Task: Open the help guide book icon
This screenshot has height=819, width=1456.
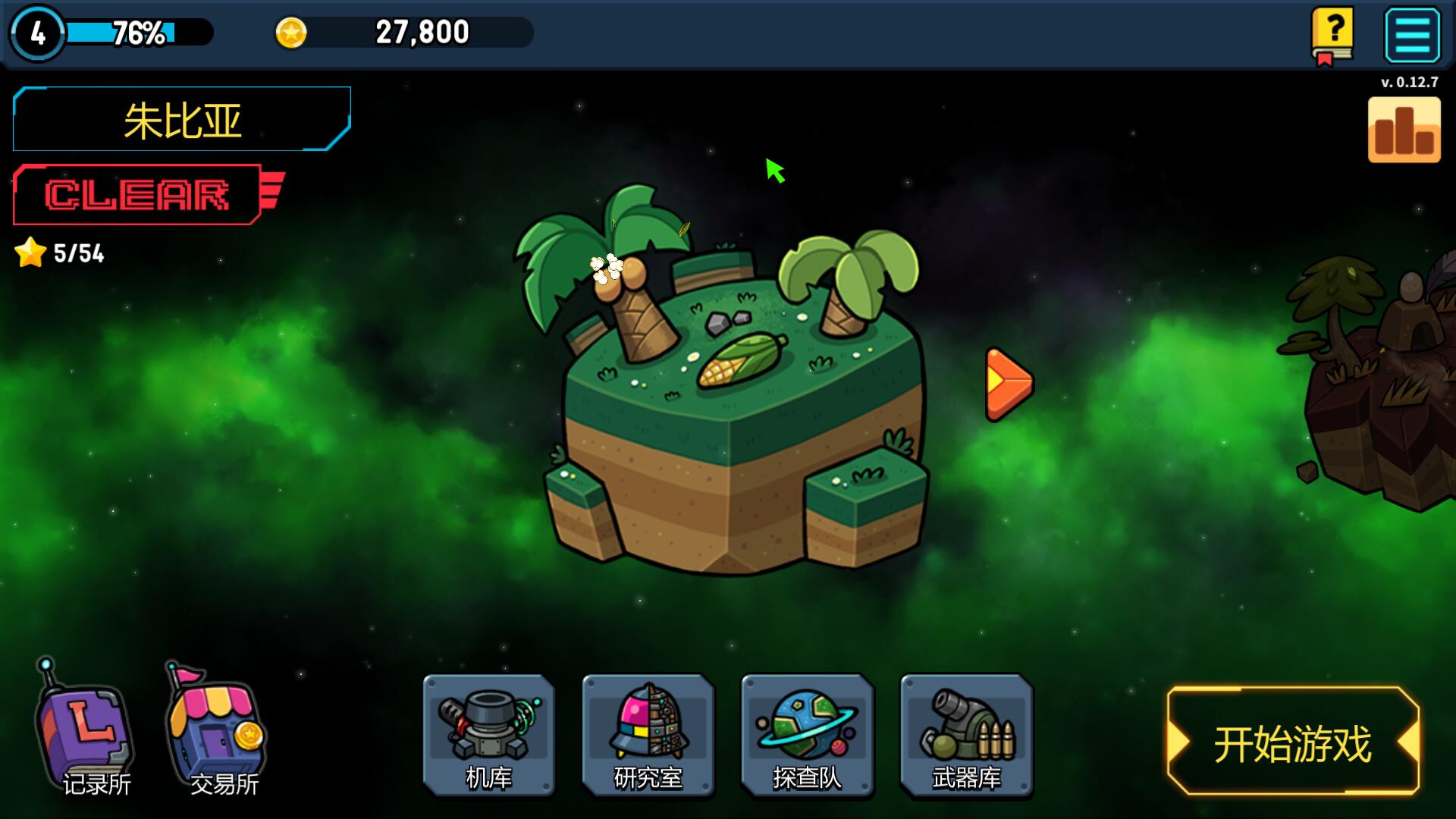Action: pos(1332,35)
